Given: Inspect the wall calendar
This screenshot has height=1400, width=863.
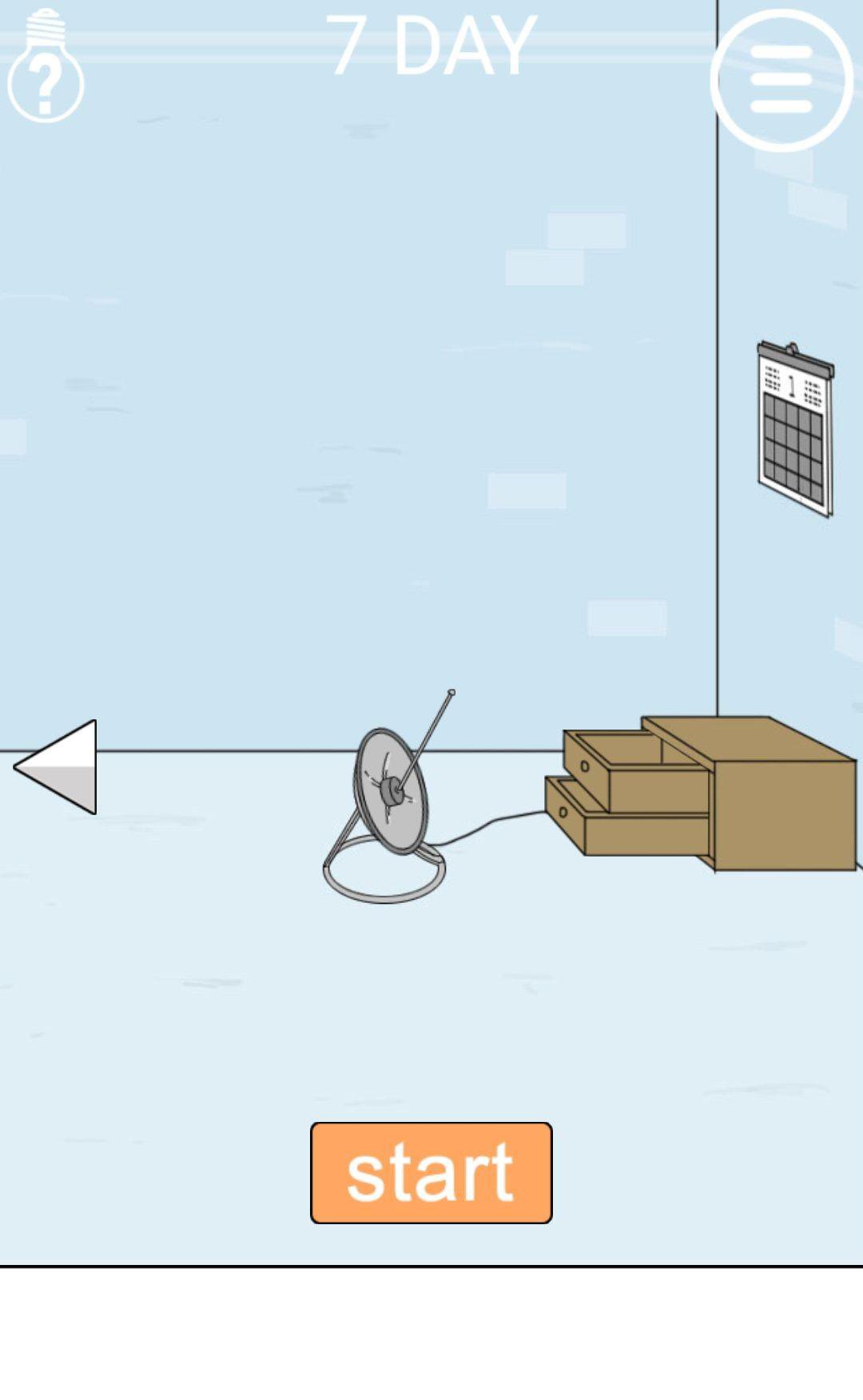Looking at the screenshot, I should point(795,429).
